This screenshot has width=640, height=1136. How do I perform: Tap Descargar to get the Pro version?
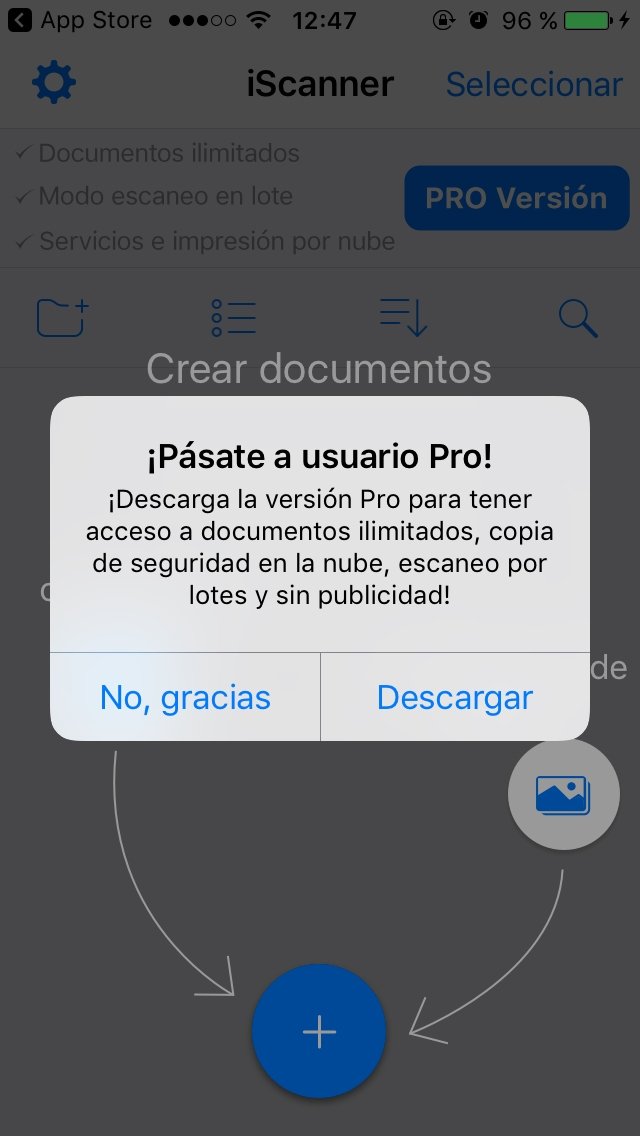point(455,697)
